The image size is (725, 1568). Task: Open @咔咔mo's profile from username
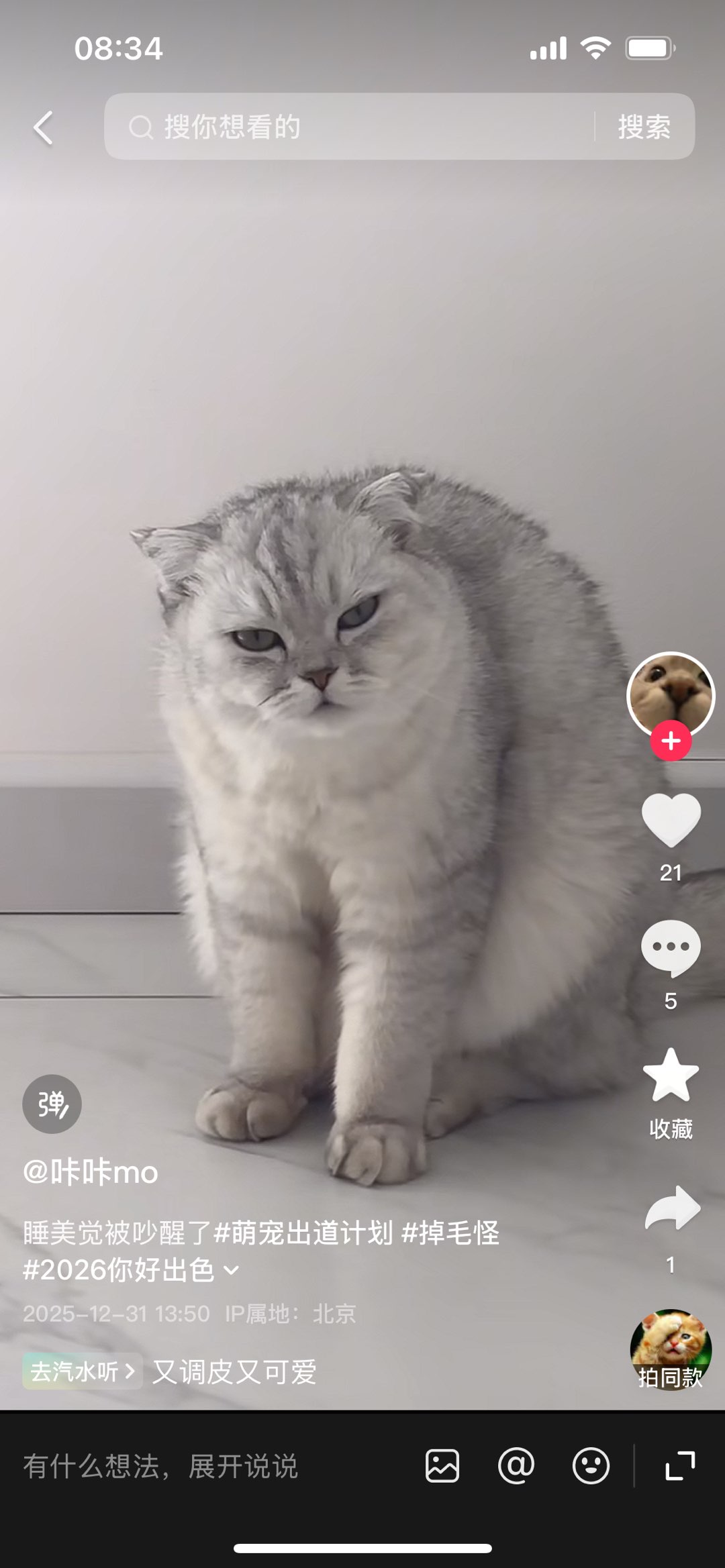[91, 1172]
